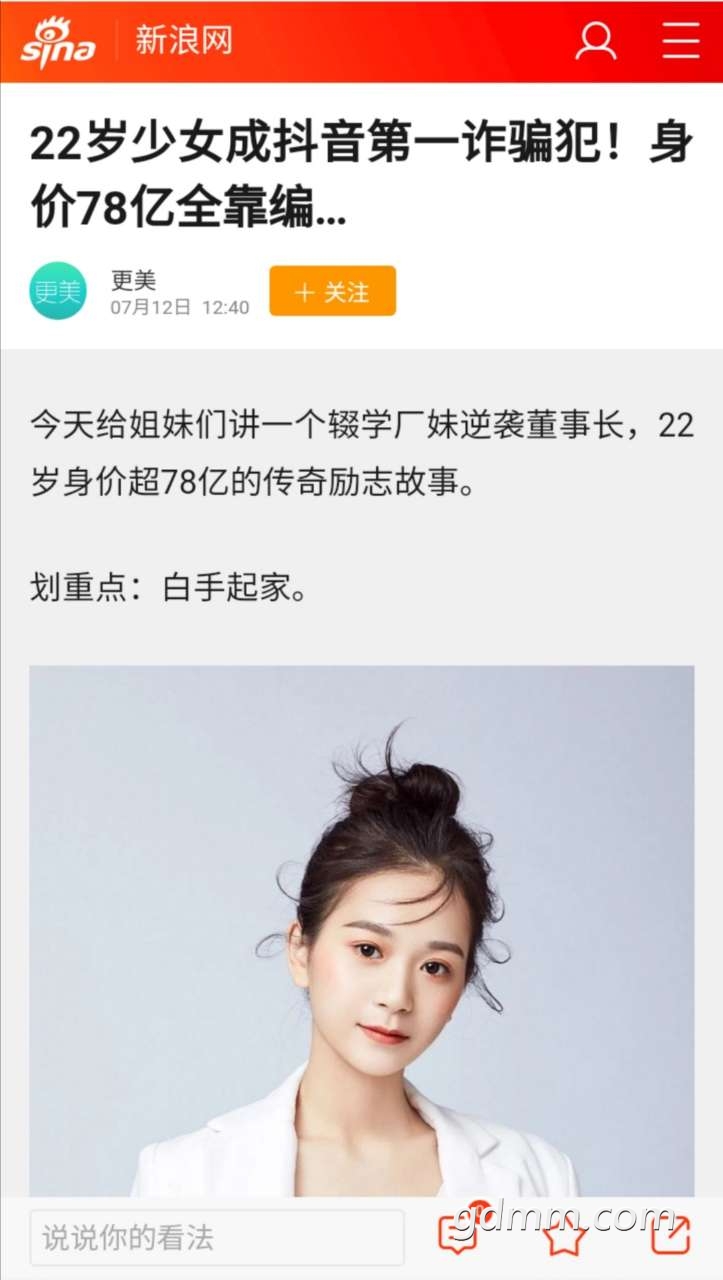Tap the Sina logo to go home
723x1280 pixels.
tap(58, 42)
